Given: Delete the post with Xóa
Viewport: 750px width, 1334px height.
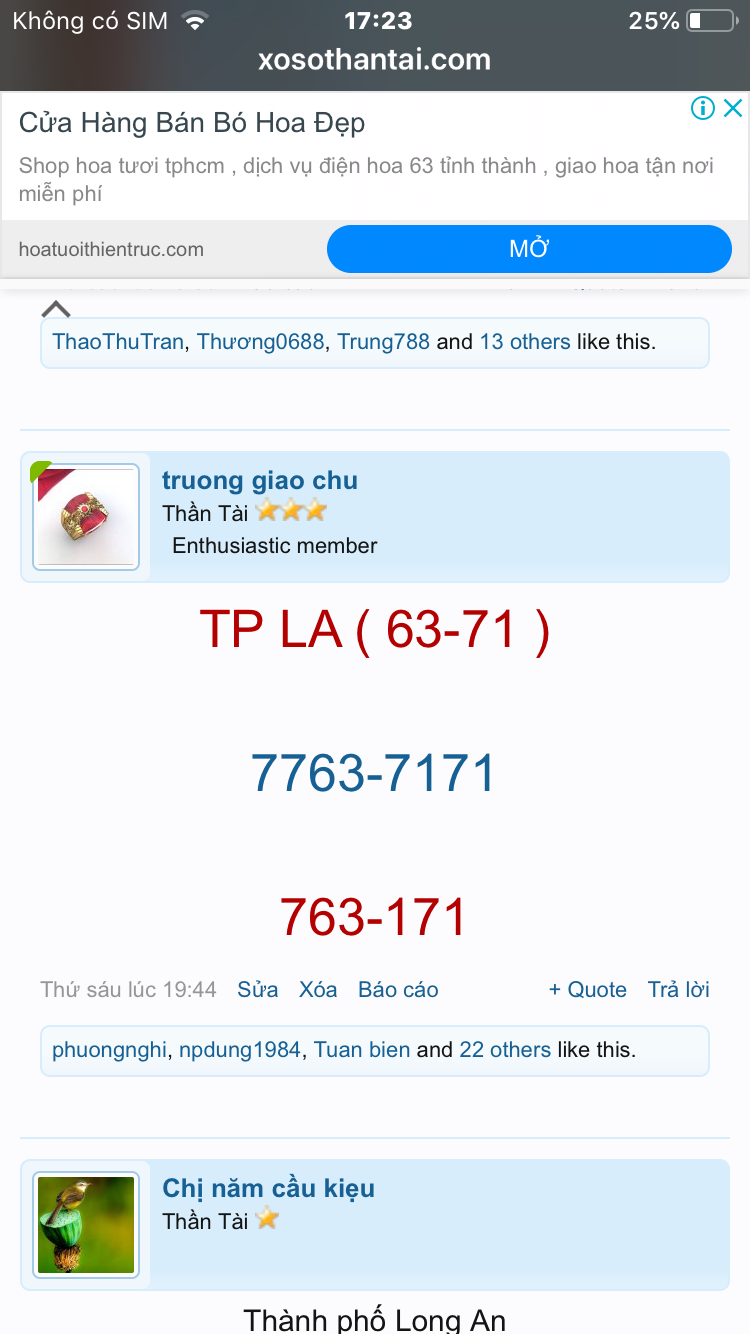Looking at the screenshot, I should click(x=318, y=990).
